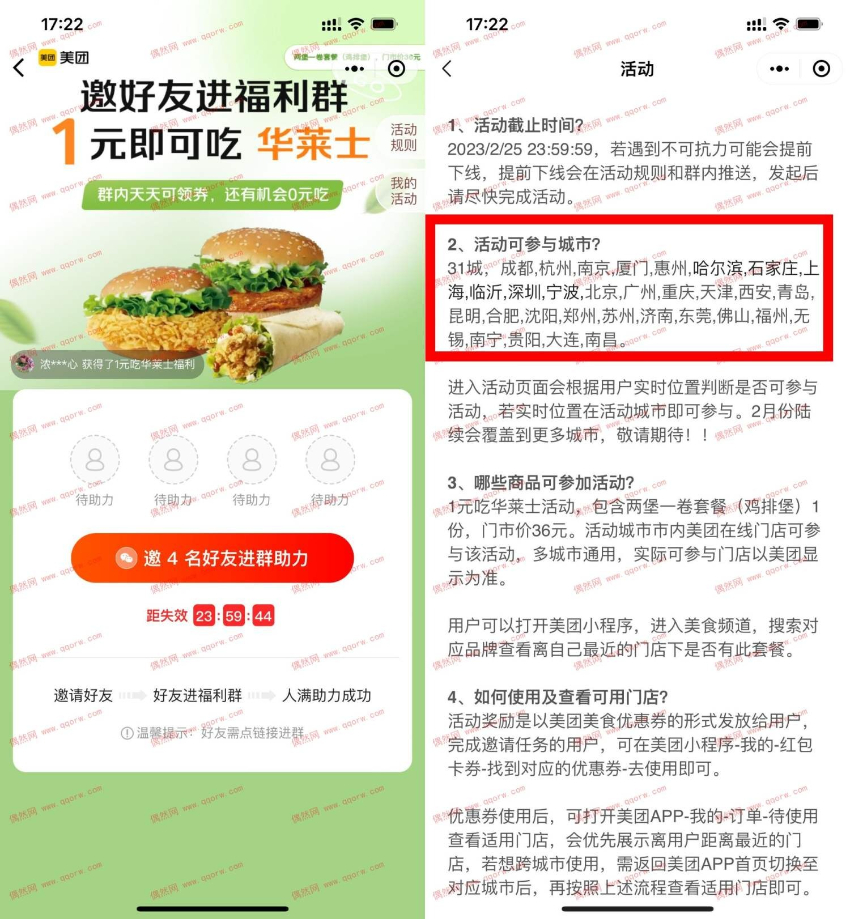
Task: Go back from the 美团 invite page
Action: [19, 68]
